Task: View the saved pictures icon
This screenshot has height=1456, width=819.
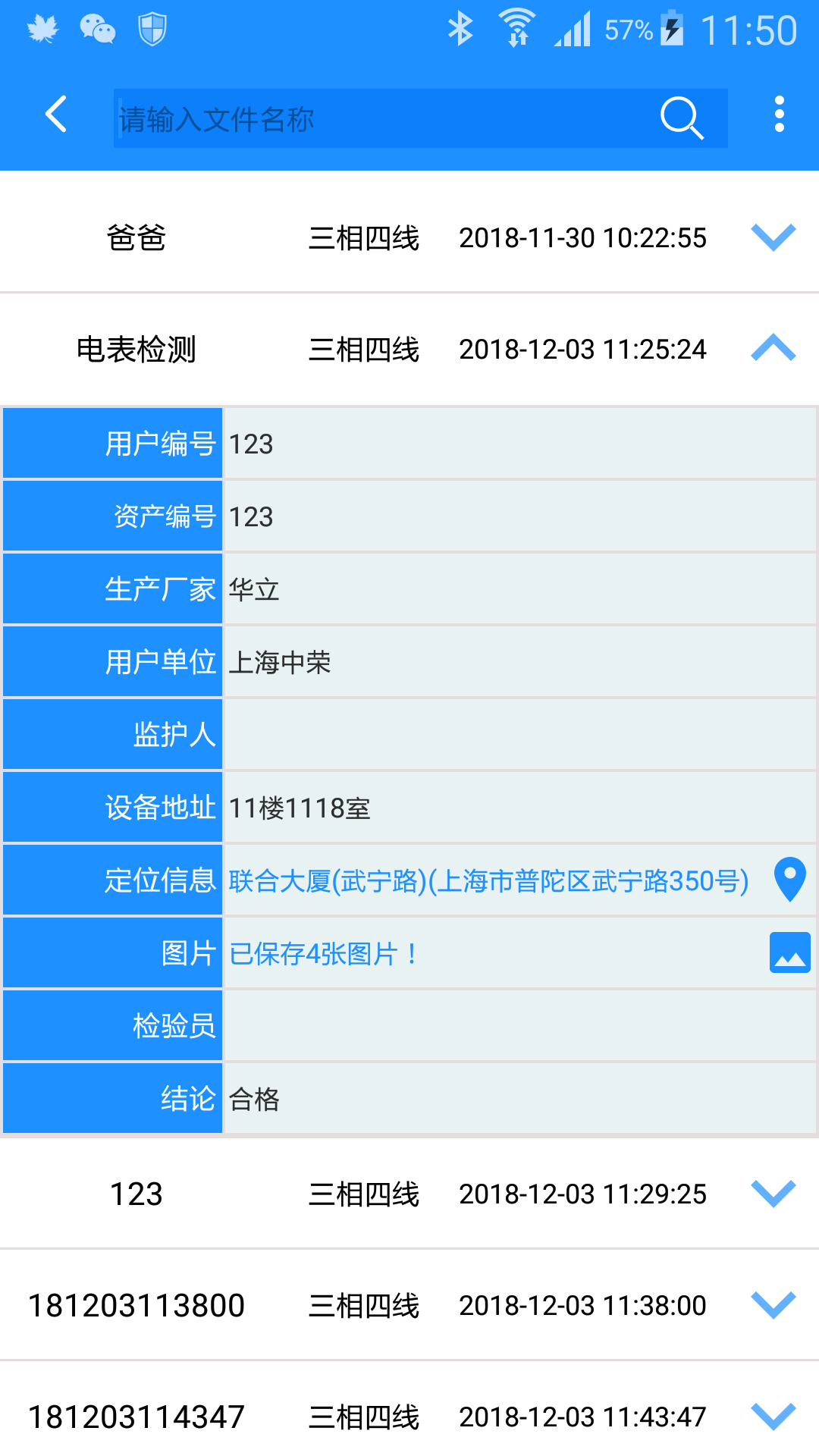Action: 789,952
